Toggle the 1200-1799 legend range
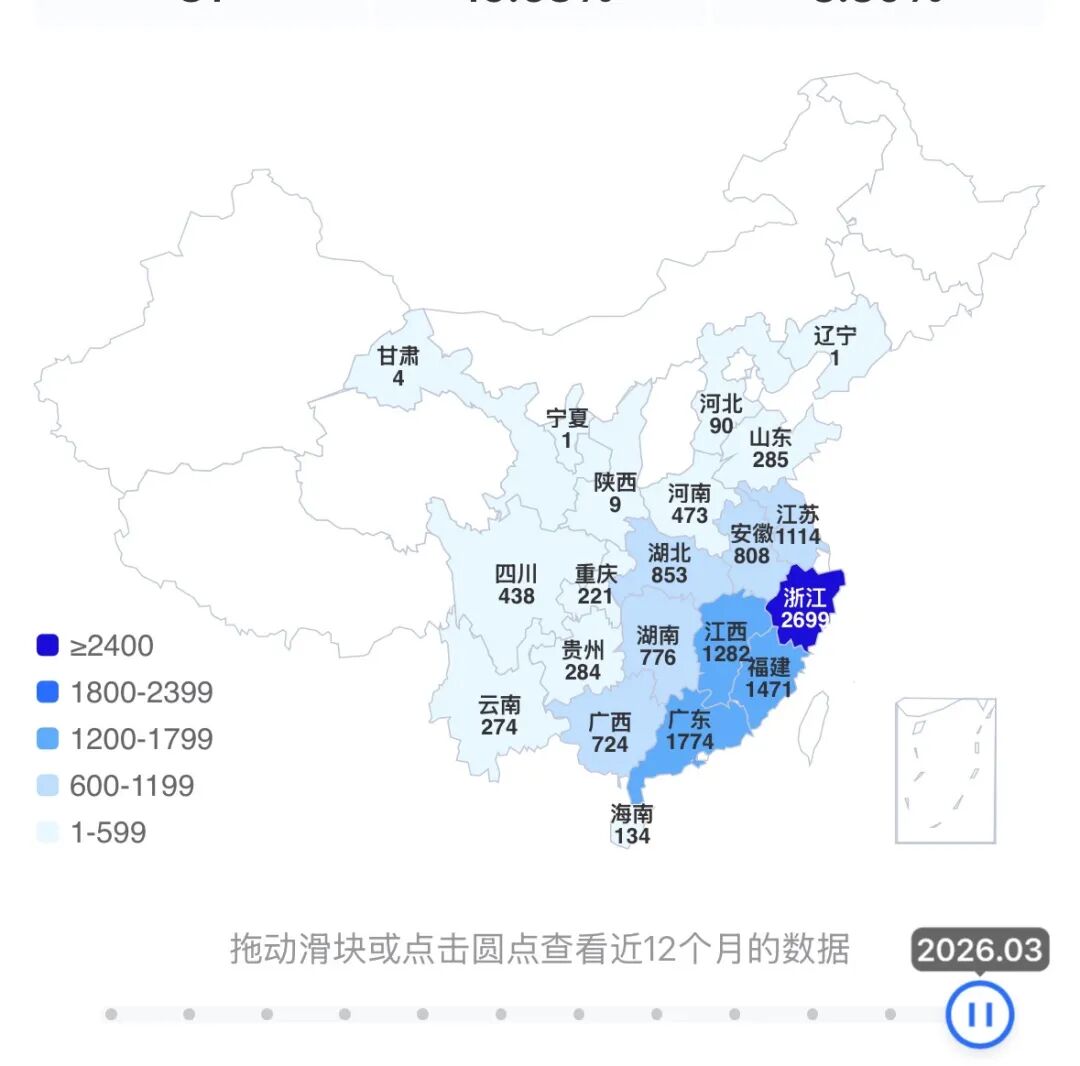The height and width of the screenshot is (1066, 1080). tap(124, 739)
